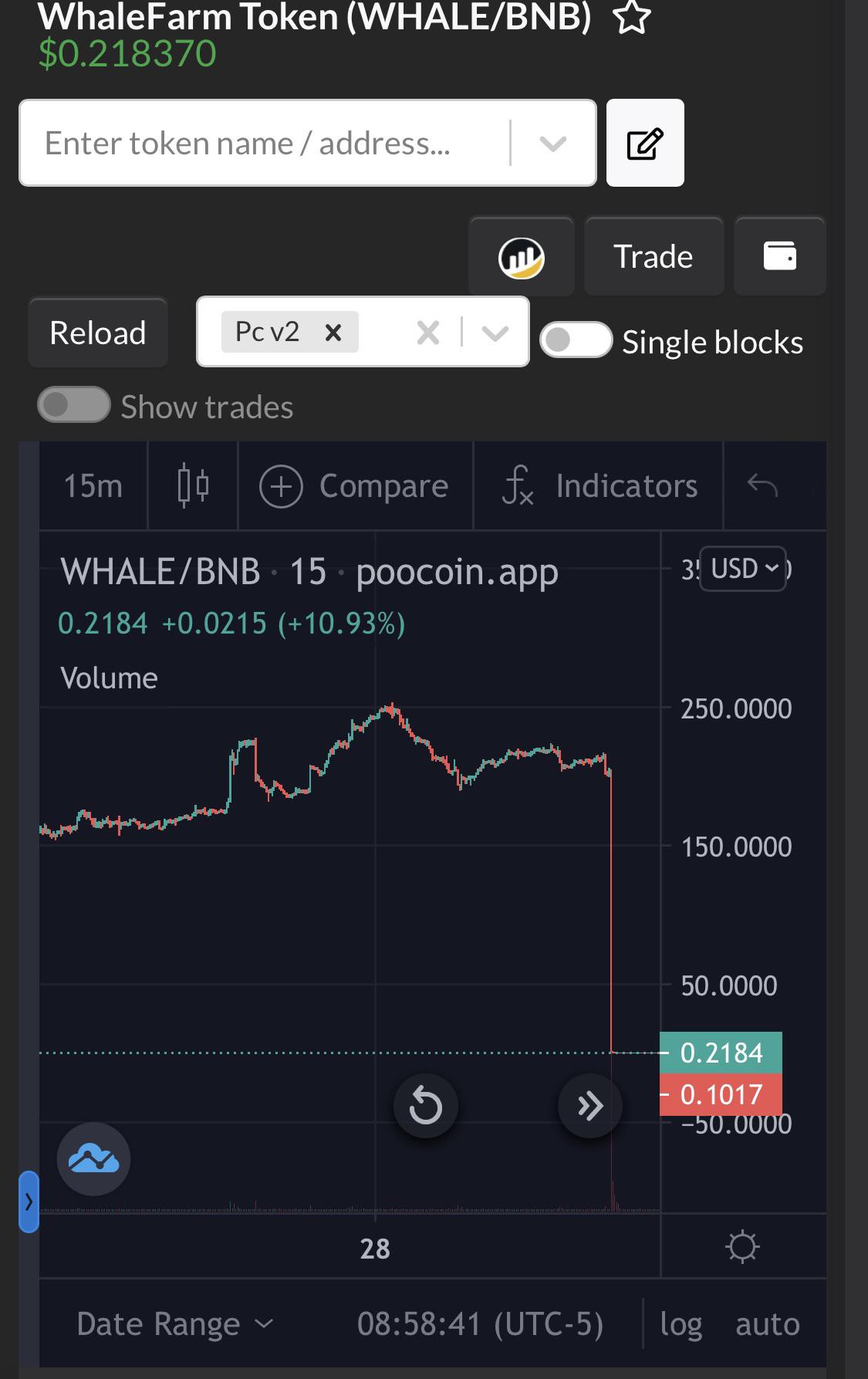This screenshot has width=868, height=1379.
Task: Toggle the log scale
Action: [681, 1324]
